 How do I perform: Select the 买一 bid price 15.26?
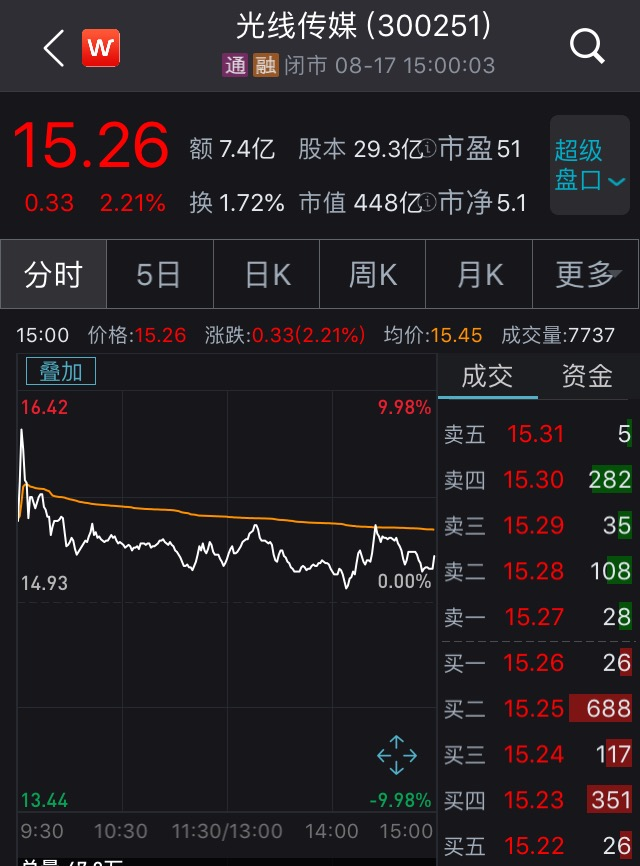point(534,663)
